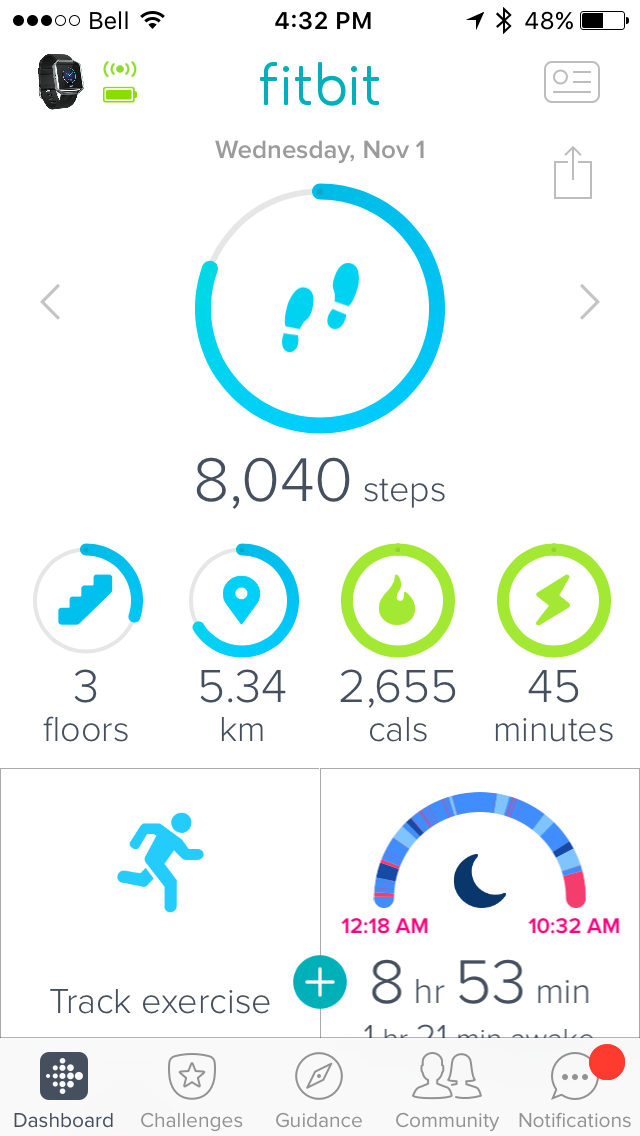Tap the teal plus button

click(x=320, y=982)
